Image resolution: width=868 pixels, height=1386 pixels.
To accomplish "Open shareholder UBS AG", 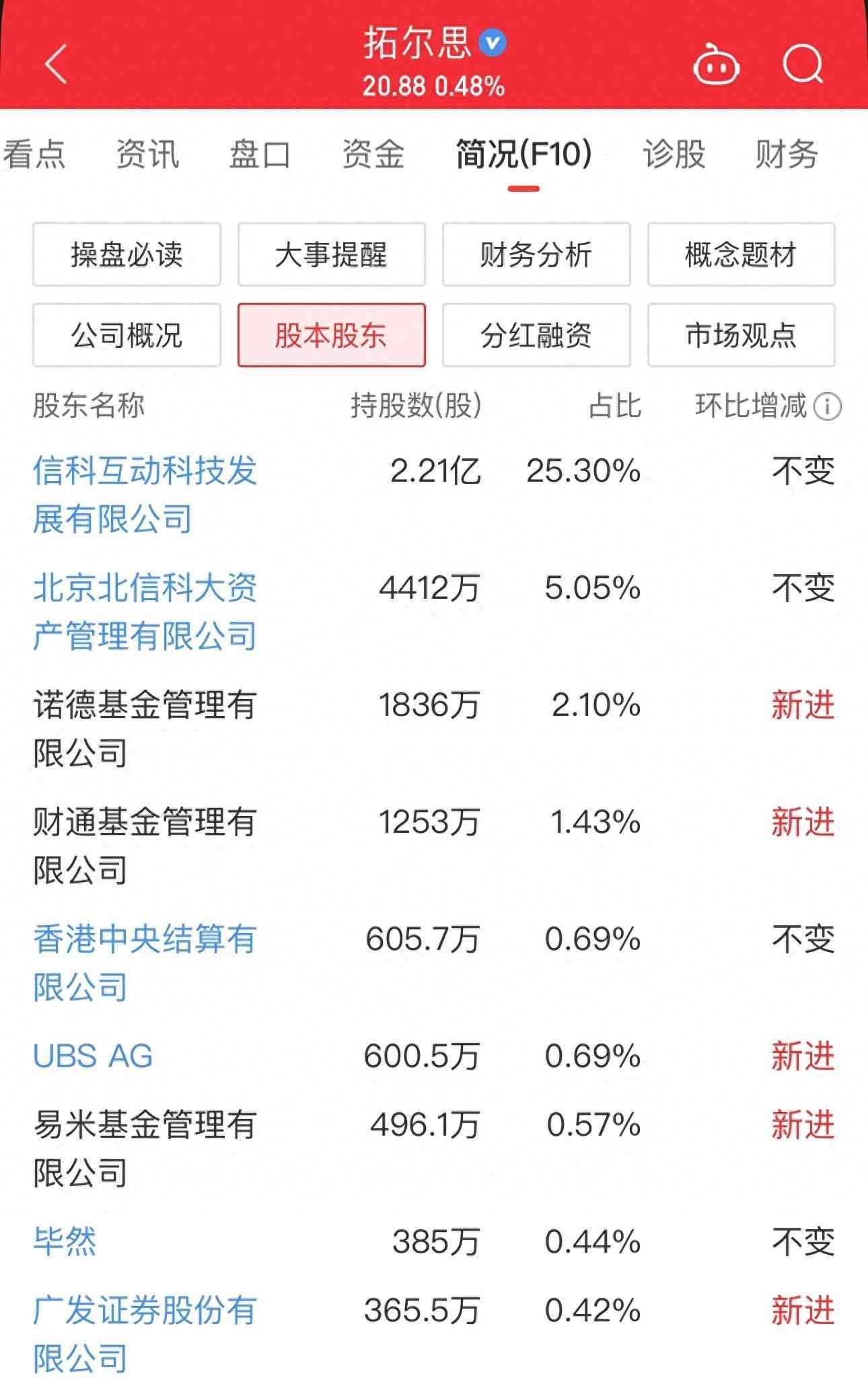I will tap(93, 1056).
